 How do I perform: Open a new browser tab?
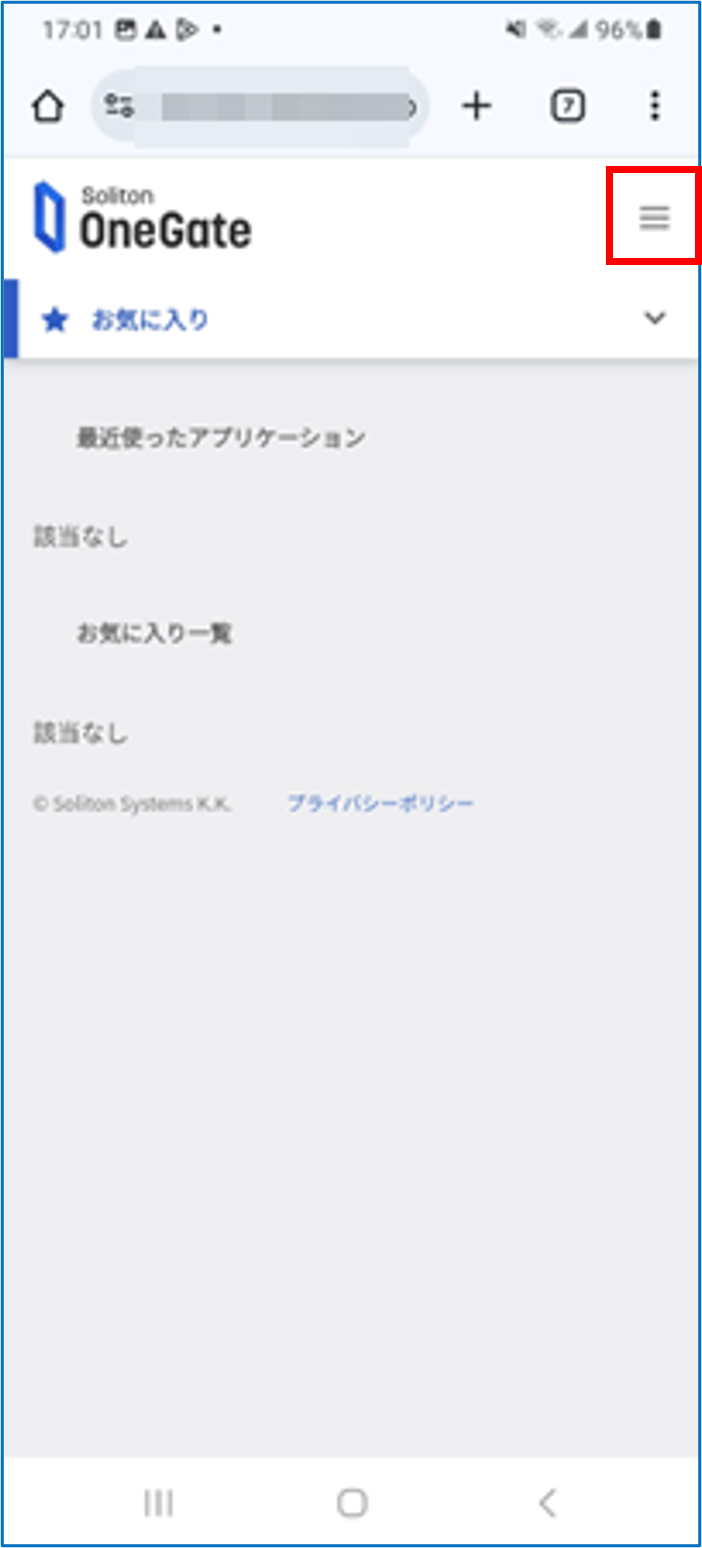477,106
